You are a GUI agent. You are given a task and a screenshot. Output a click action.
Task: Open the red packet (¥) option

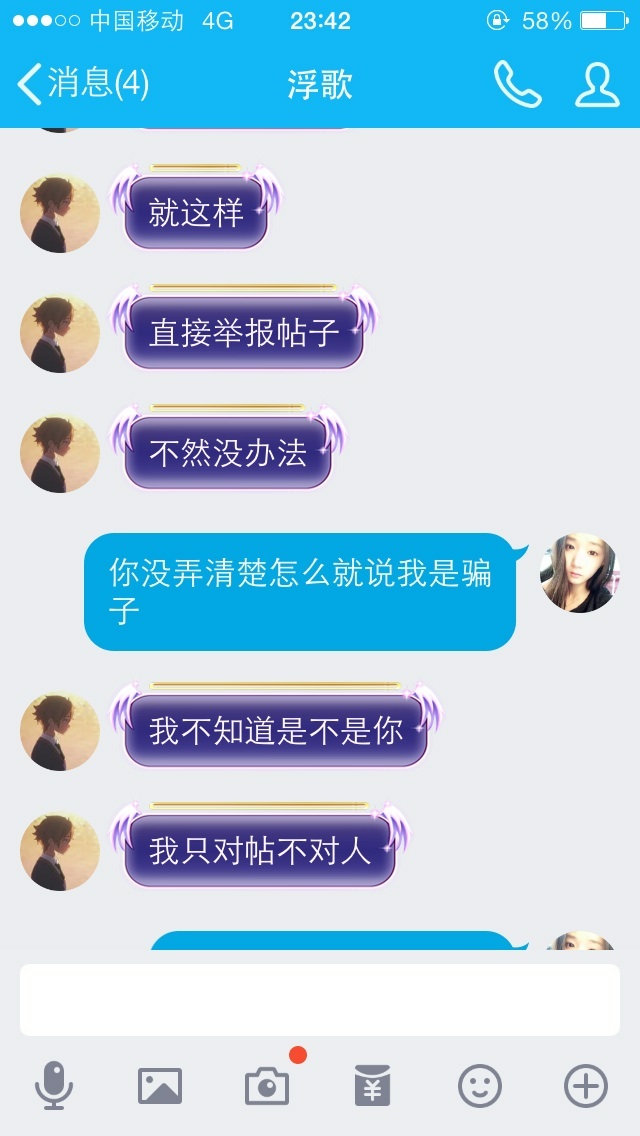(373, 1085)
